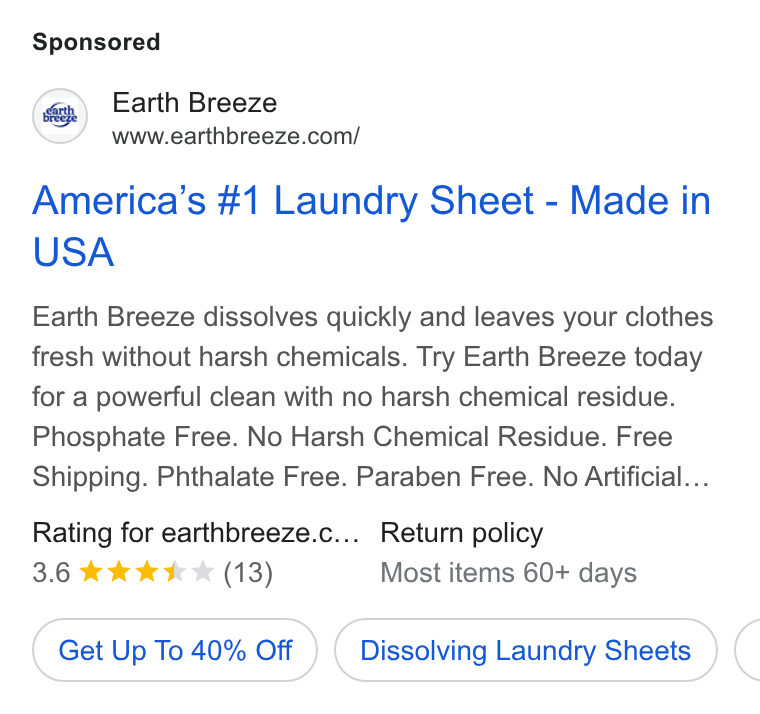Viewport: 760px width, 714px height.
Task: Open the Dissolving Laundry Sheets chip
Action: coord(525,650)
